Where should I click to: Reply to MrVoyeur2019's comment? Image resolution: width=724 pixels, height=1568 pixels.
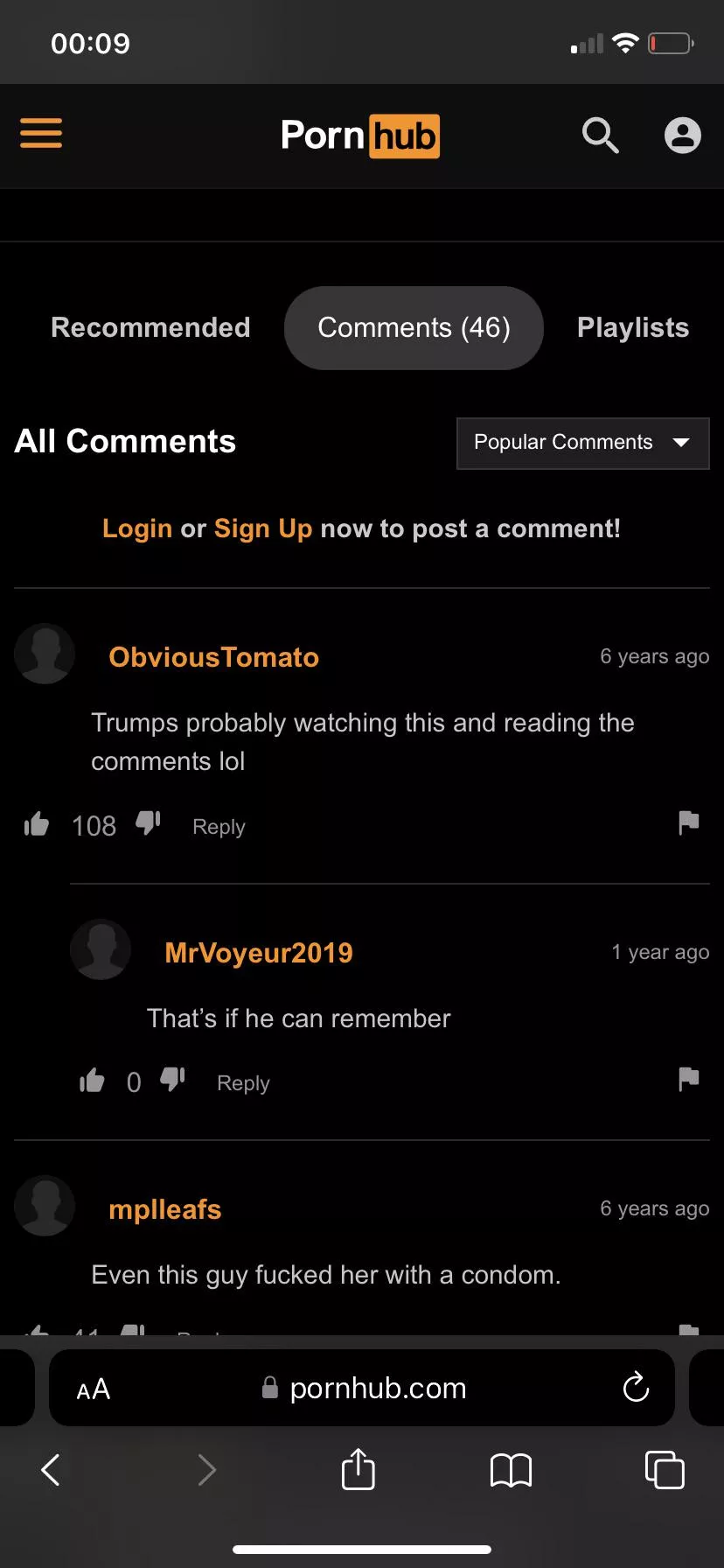coord(243,1083)
